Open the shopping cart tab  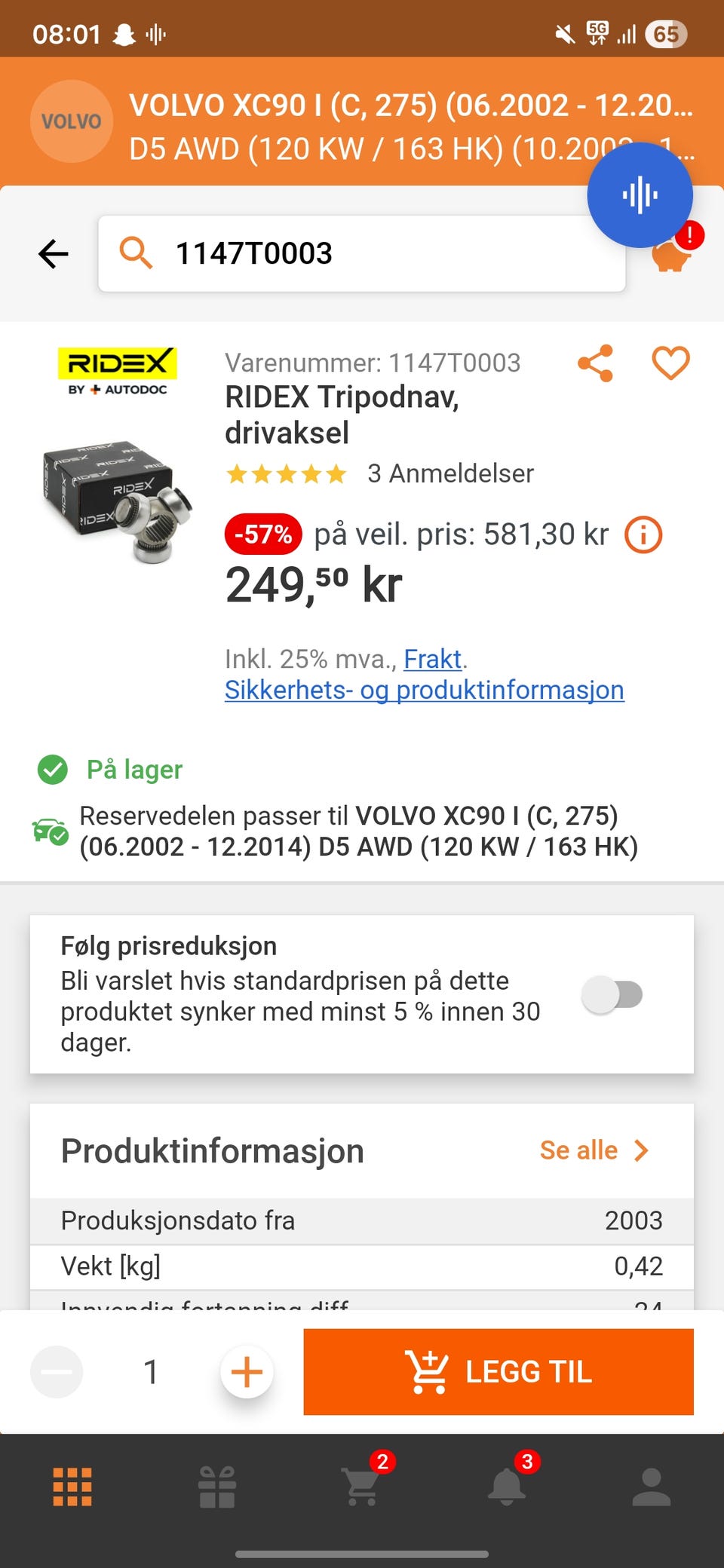point(363,1485)
